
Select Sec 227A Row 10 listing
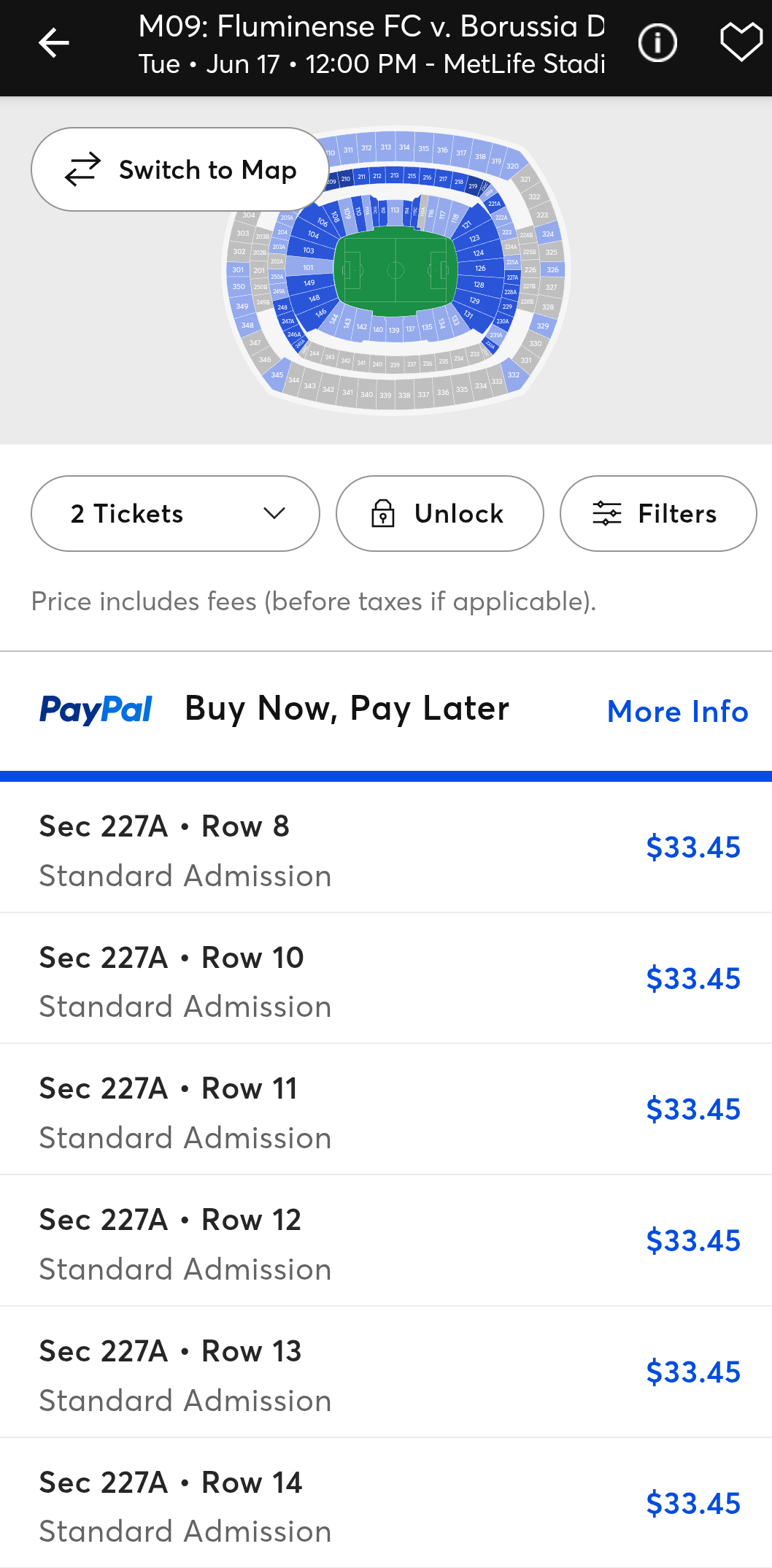(x=386, y=978)
